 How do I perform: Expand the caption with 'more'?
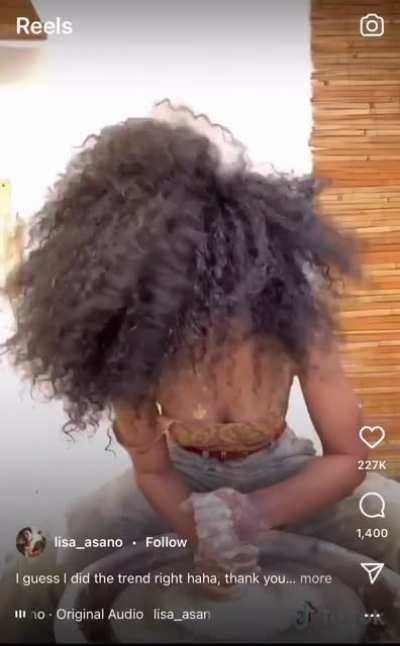coord(316,578)
